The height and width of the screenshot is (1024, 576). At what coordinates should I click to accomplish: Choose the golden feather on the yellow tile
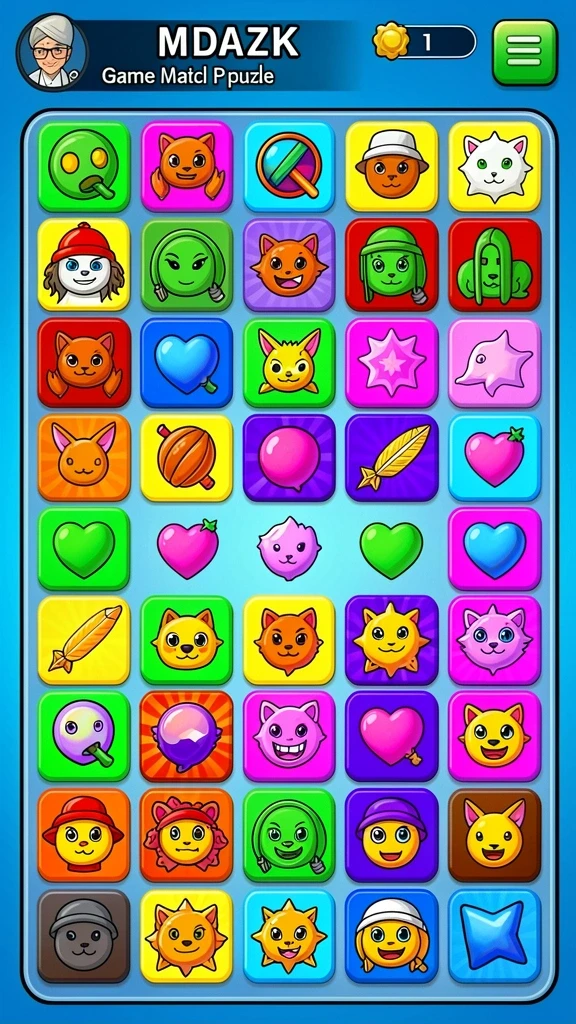[x=84, y=639]
